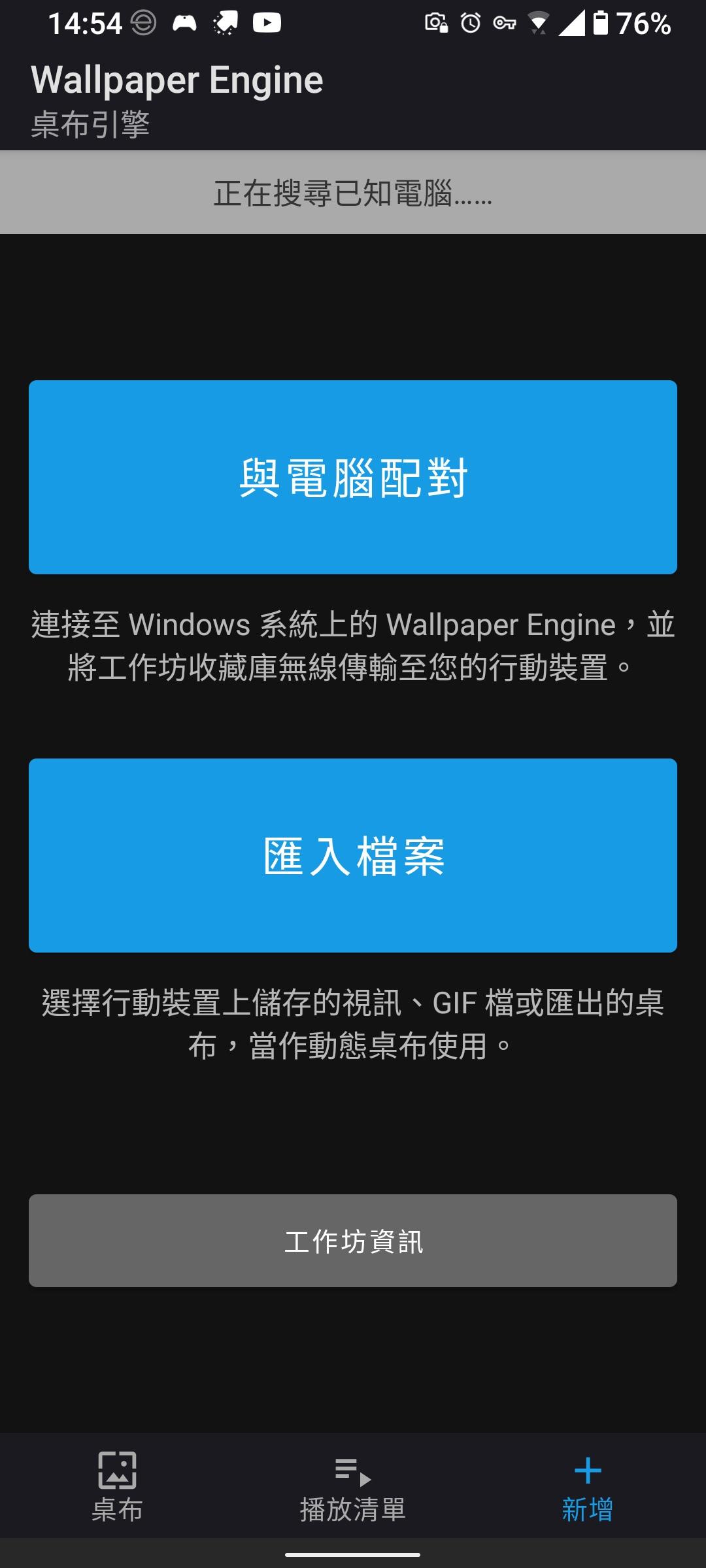Switch to the 桌布 wallpapers tab
Viewport: 706px width, 1568px height.
click(118, 1485)
